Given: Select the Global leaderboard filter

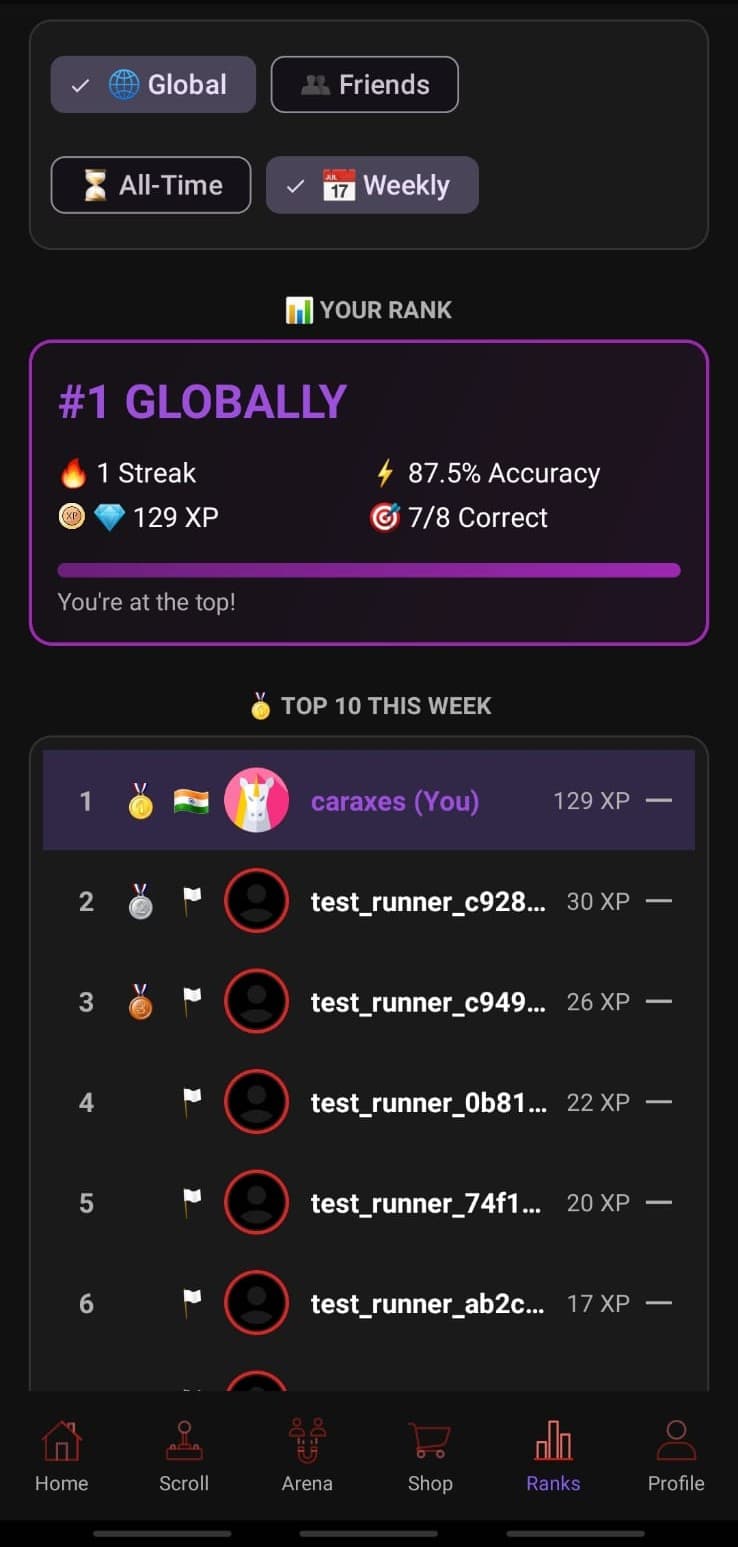Looking at the screenshot, I should click(x=153, y=85).
